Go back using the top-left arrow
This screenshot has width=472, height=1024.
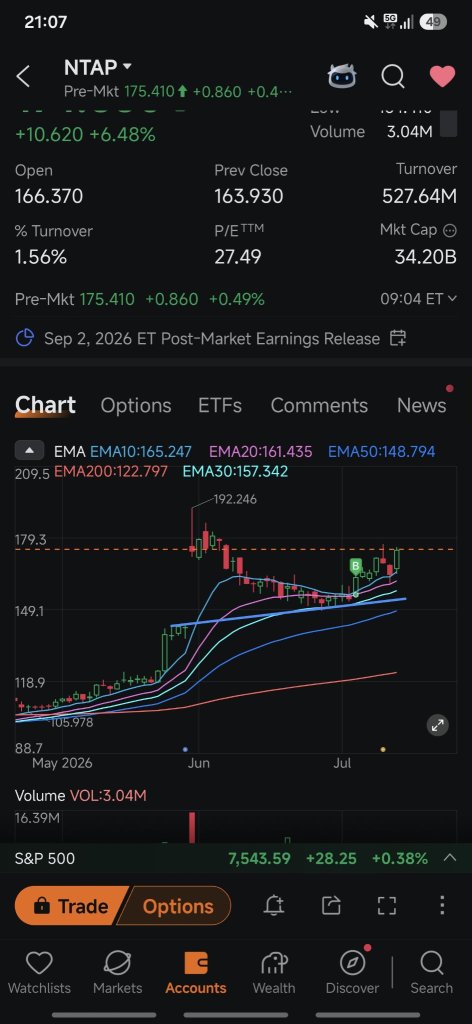(23, 76)
